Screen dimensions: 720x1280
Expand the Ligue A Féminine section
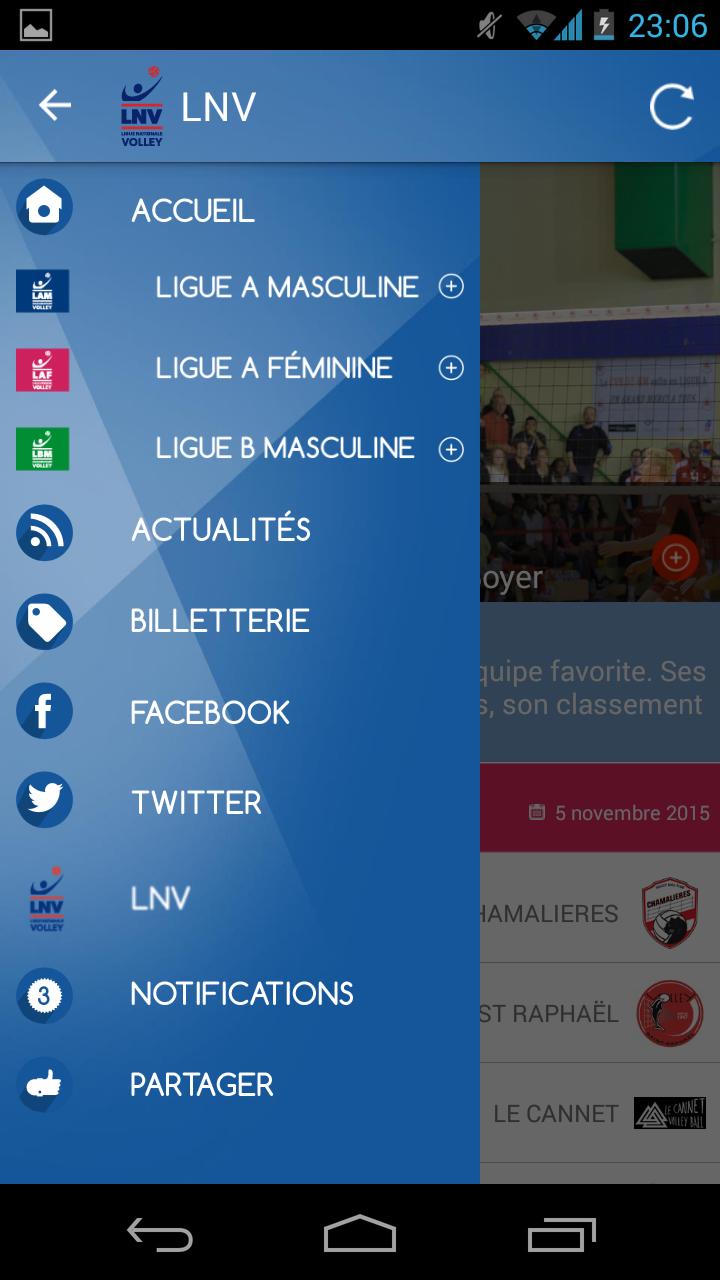[x=452, y=368]
